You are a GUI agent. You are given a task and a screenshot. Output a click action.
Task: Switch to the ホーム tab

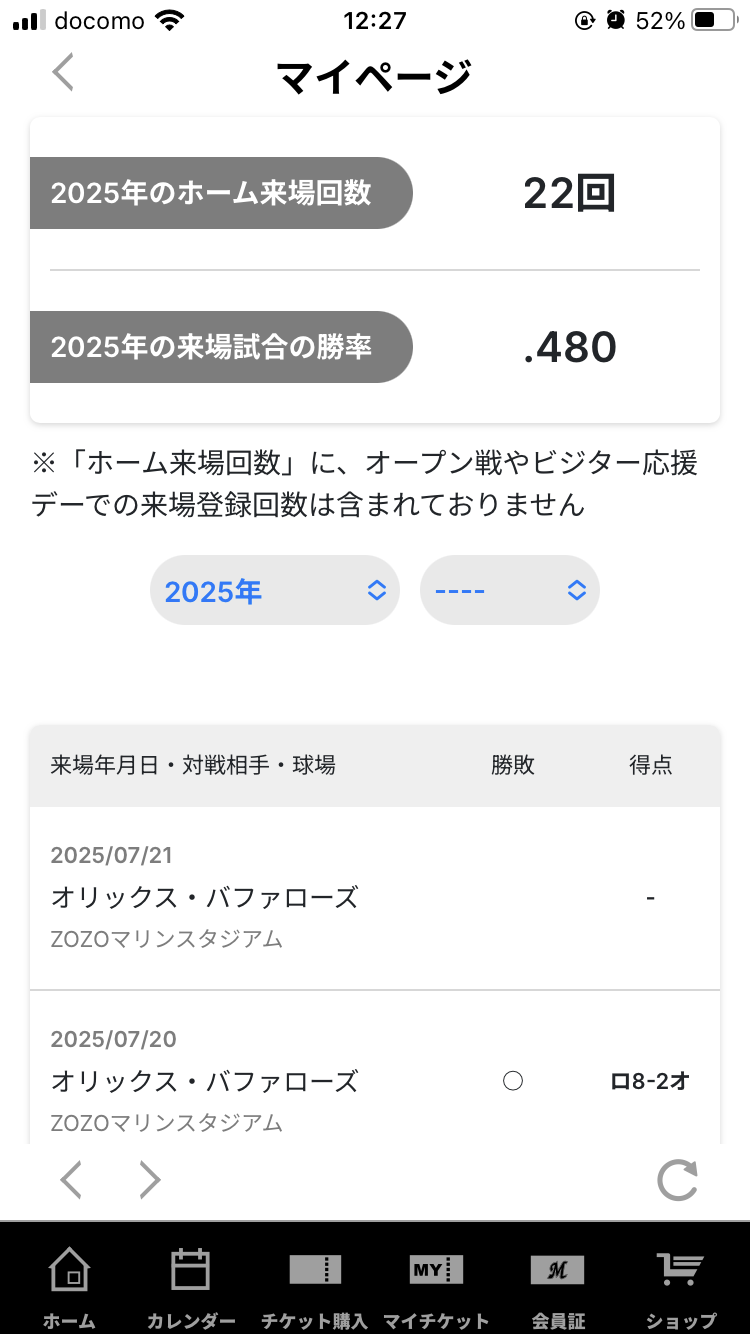point(69,1288)
